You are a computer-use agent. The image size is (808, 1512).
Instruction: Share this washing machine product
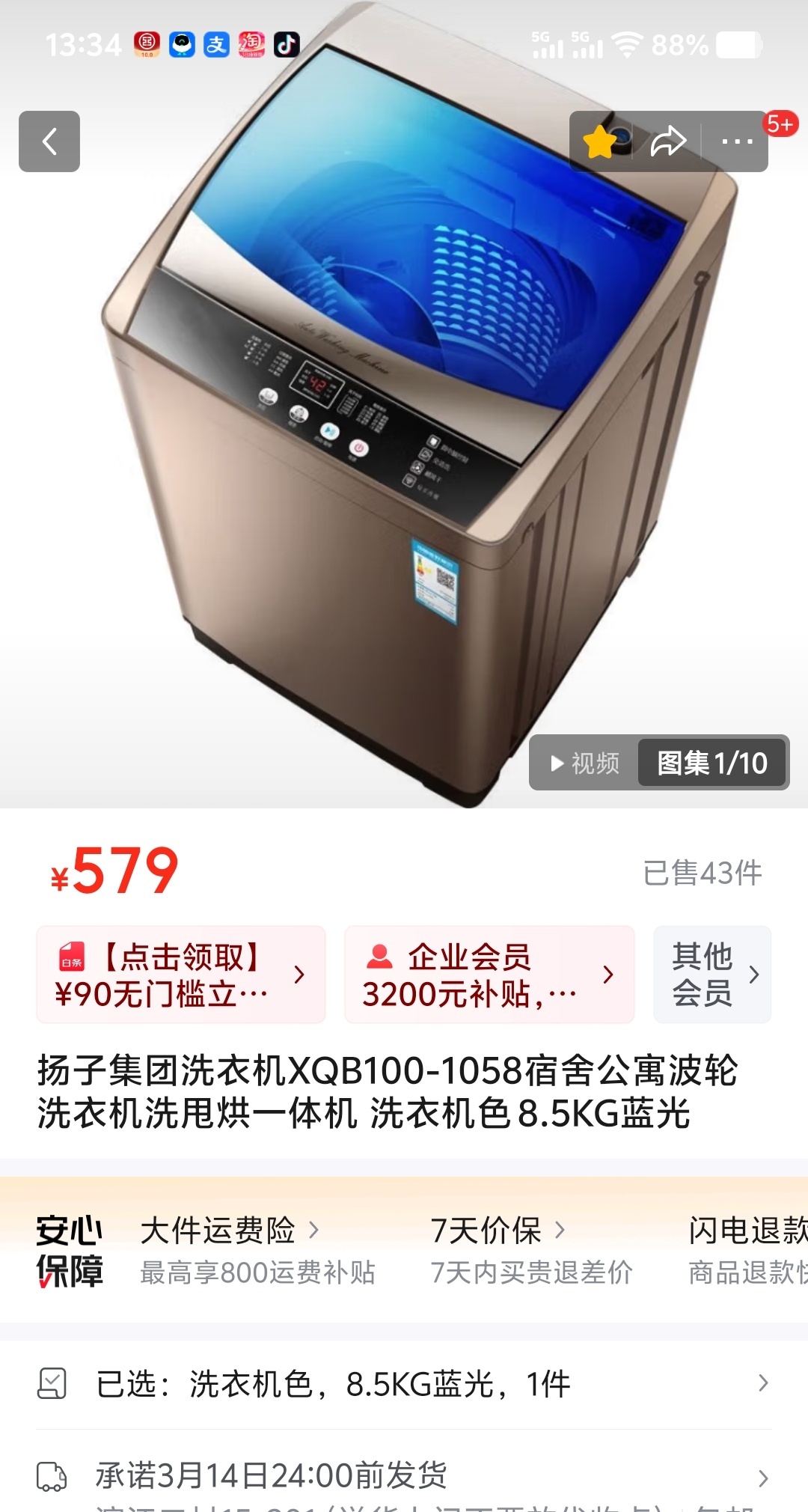(668, 141)
